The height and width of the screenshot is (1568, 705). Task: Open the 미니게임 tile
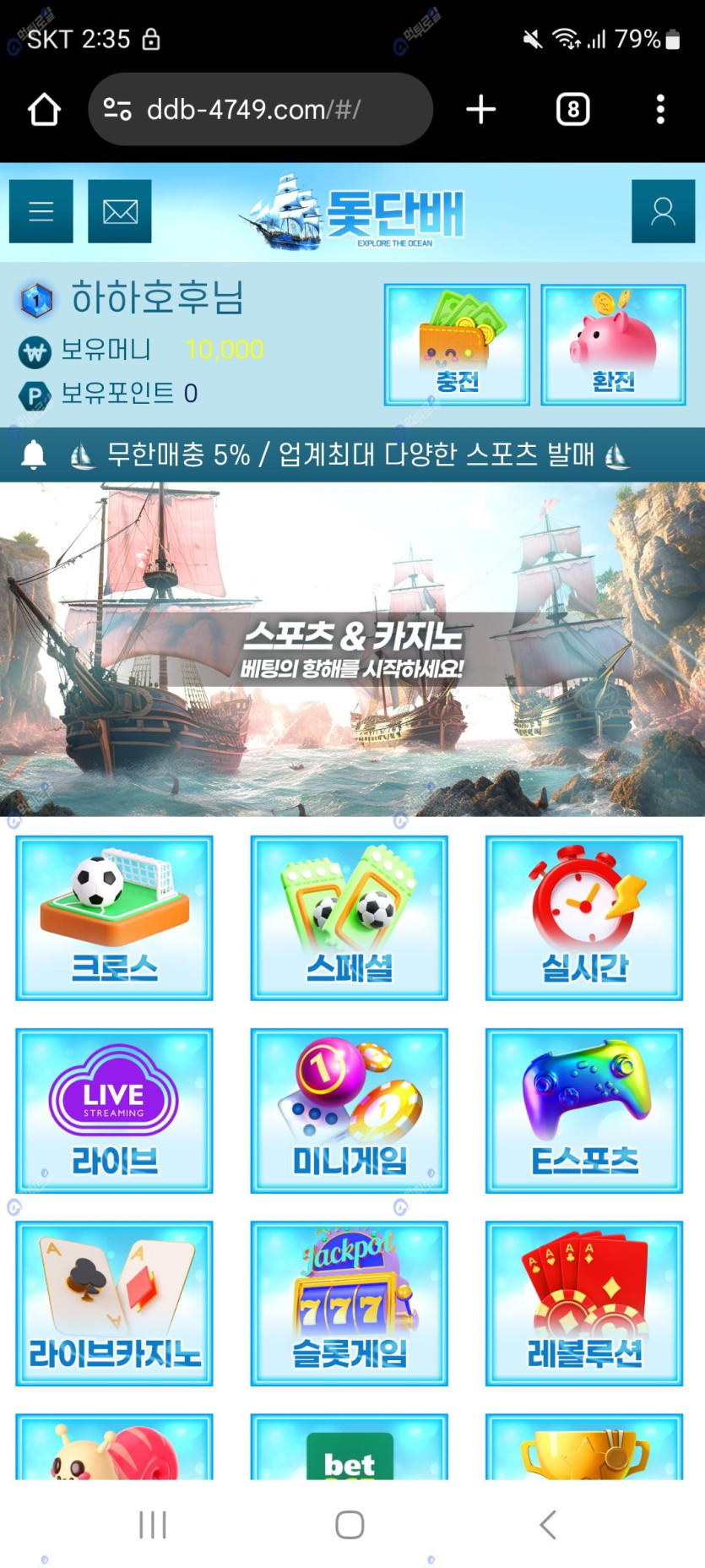pyautogui.click(x=349, y=1110)
